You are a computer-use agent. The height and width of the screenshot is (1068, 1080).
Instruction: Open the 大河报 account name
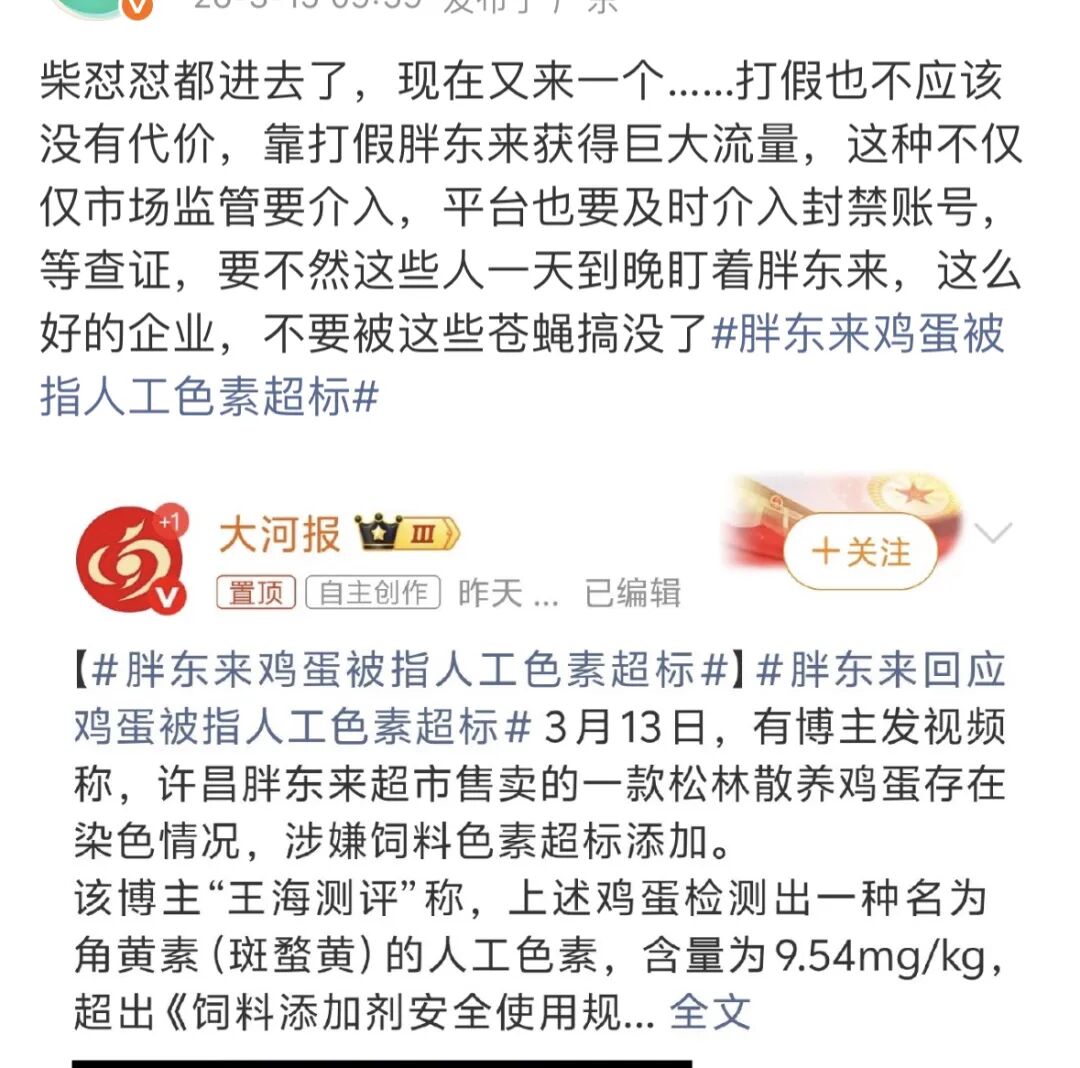click(279, 535)
